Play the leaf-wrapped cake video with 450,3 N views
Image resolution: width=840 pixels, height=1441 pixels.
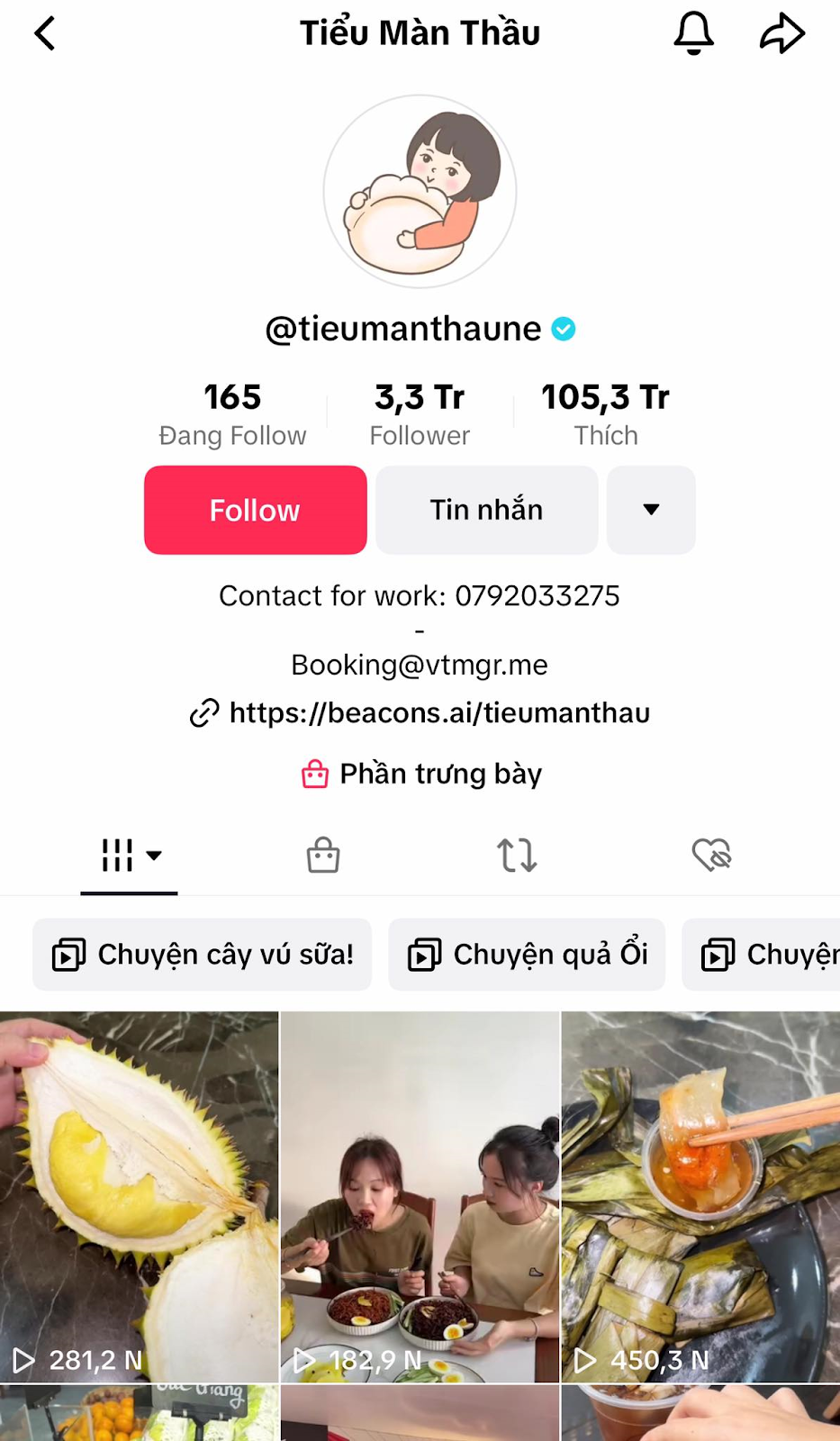click(700, 1196)
